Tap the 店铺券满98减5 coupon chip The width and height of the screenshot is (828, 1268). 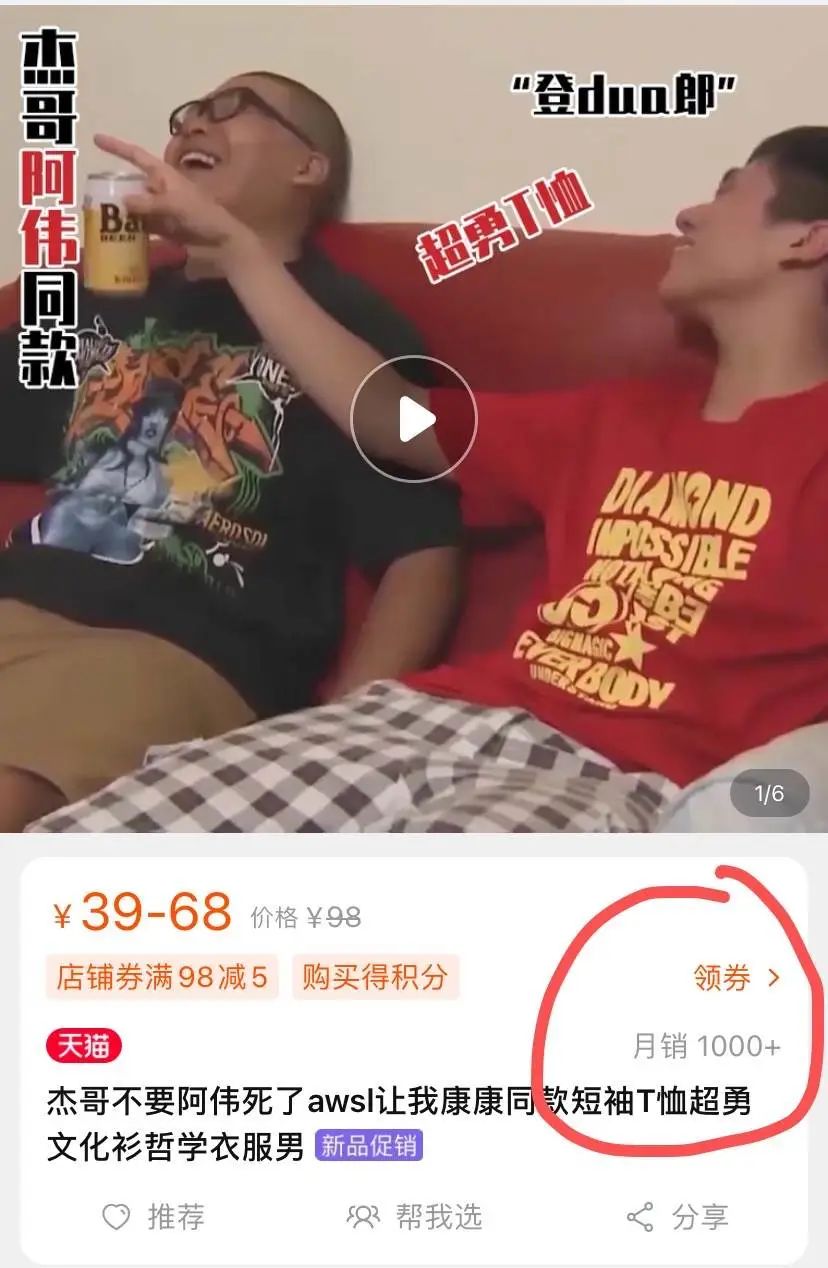click(162, 977)
